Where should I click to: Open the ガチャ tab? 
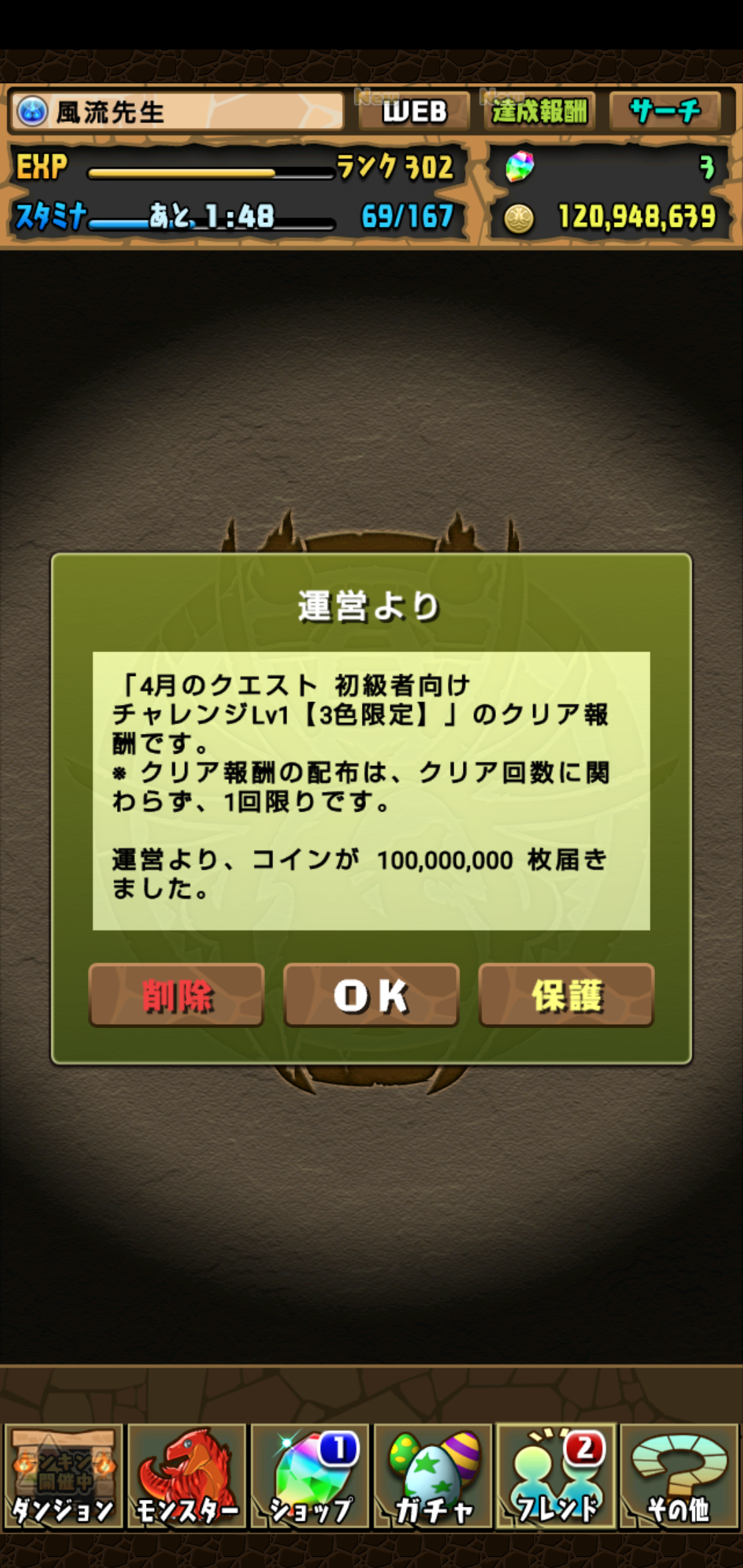point(433,1476)
